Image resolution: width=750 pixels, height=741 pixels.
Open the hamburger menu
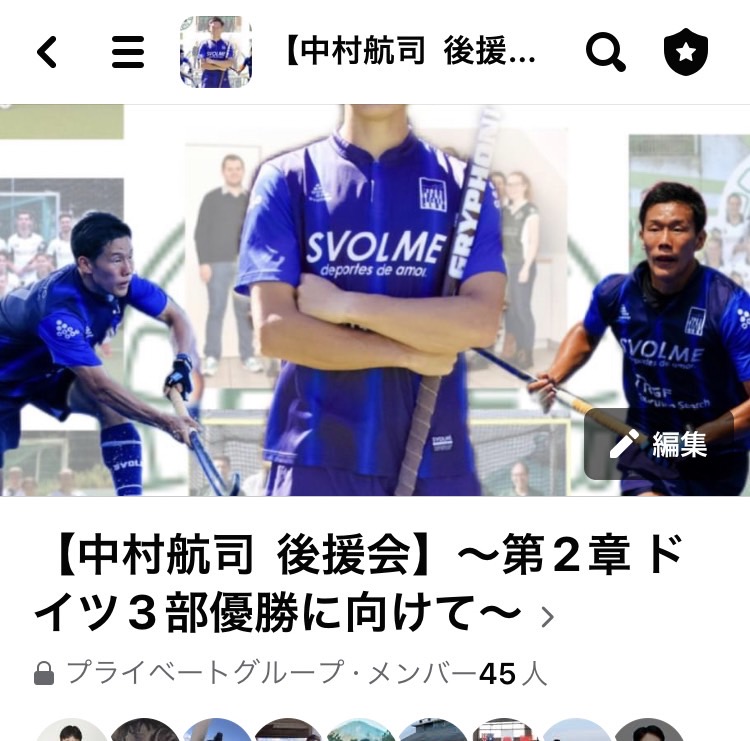[128, 52]
